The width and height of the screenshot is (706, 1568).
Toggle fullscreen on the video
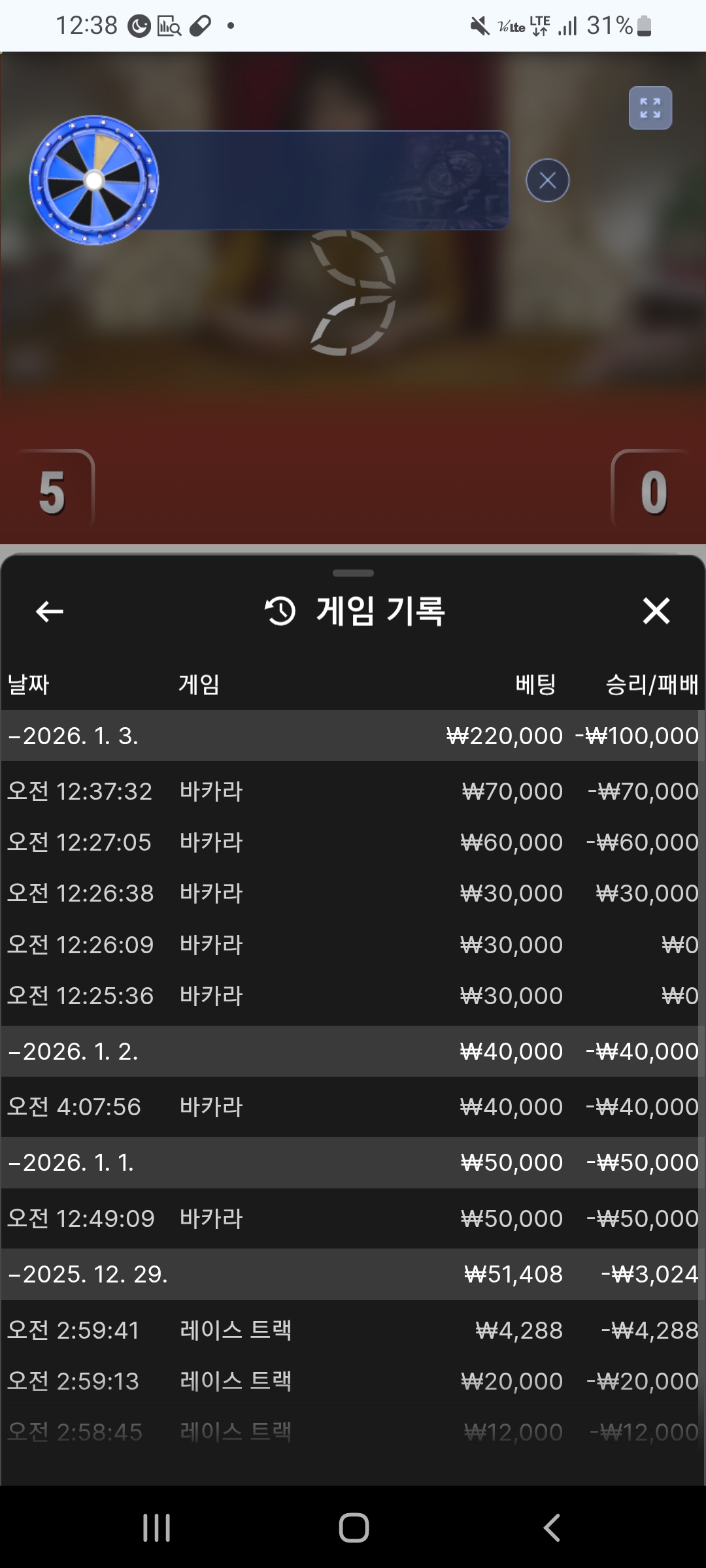(x=650, y=108)
